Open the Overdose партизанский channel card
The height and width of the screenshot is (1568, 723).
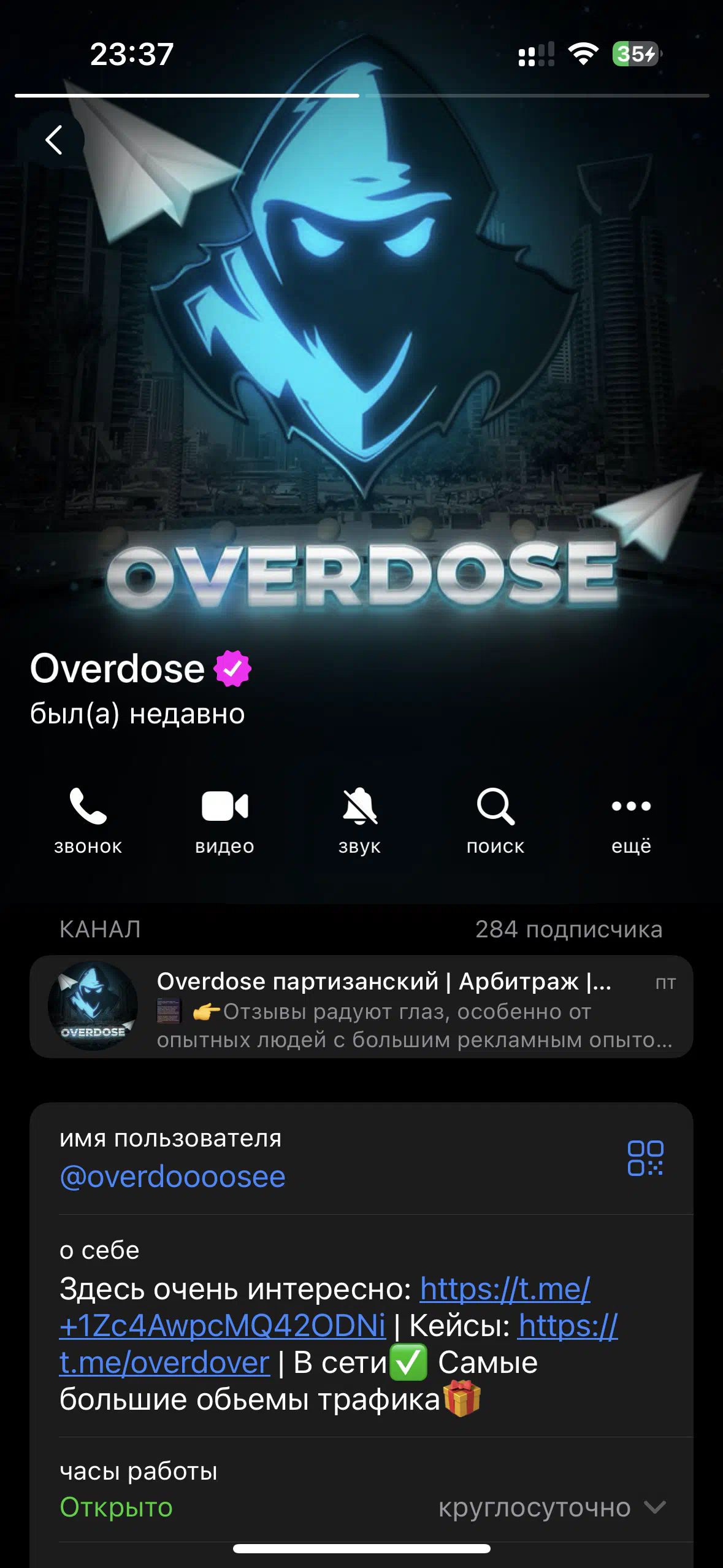[x=361, y=1006]
